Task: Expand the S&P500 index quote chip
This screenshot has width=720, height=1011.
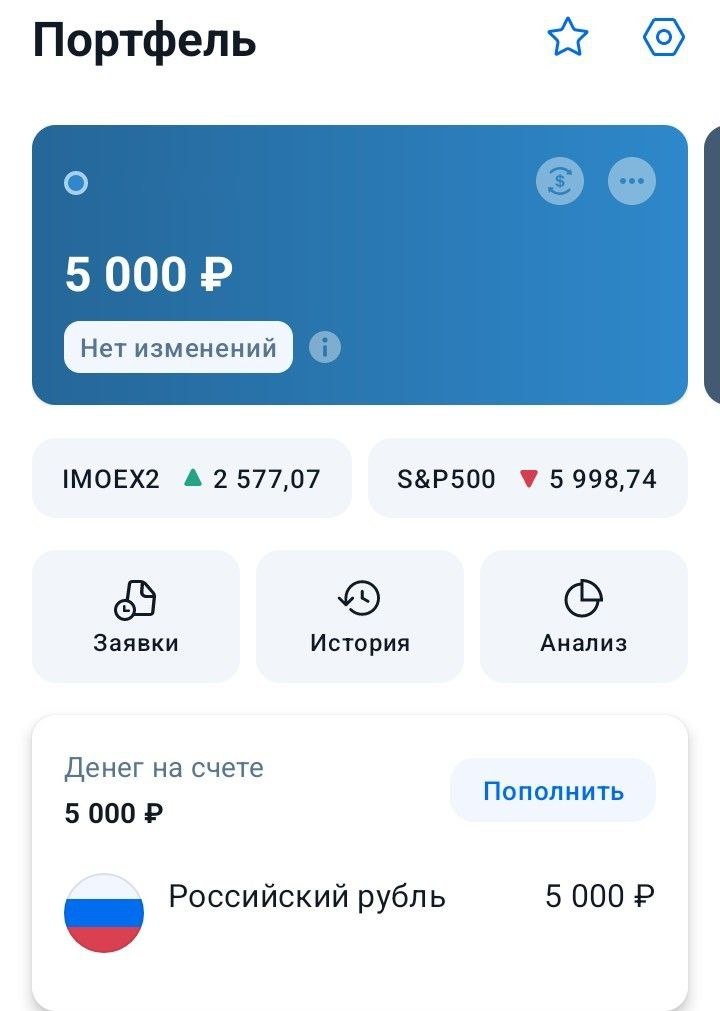Action: 528,479
